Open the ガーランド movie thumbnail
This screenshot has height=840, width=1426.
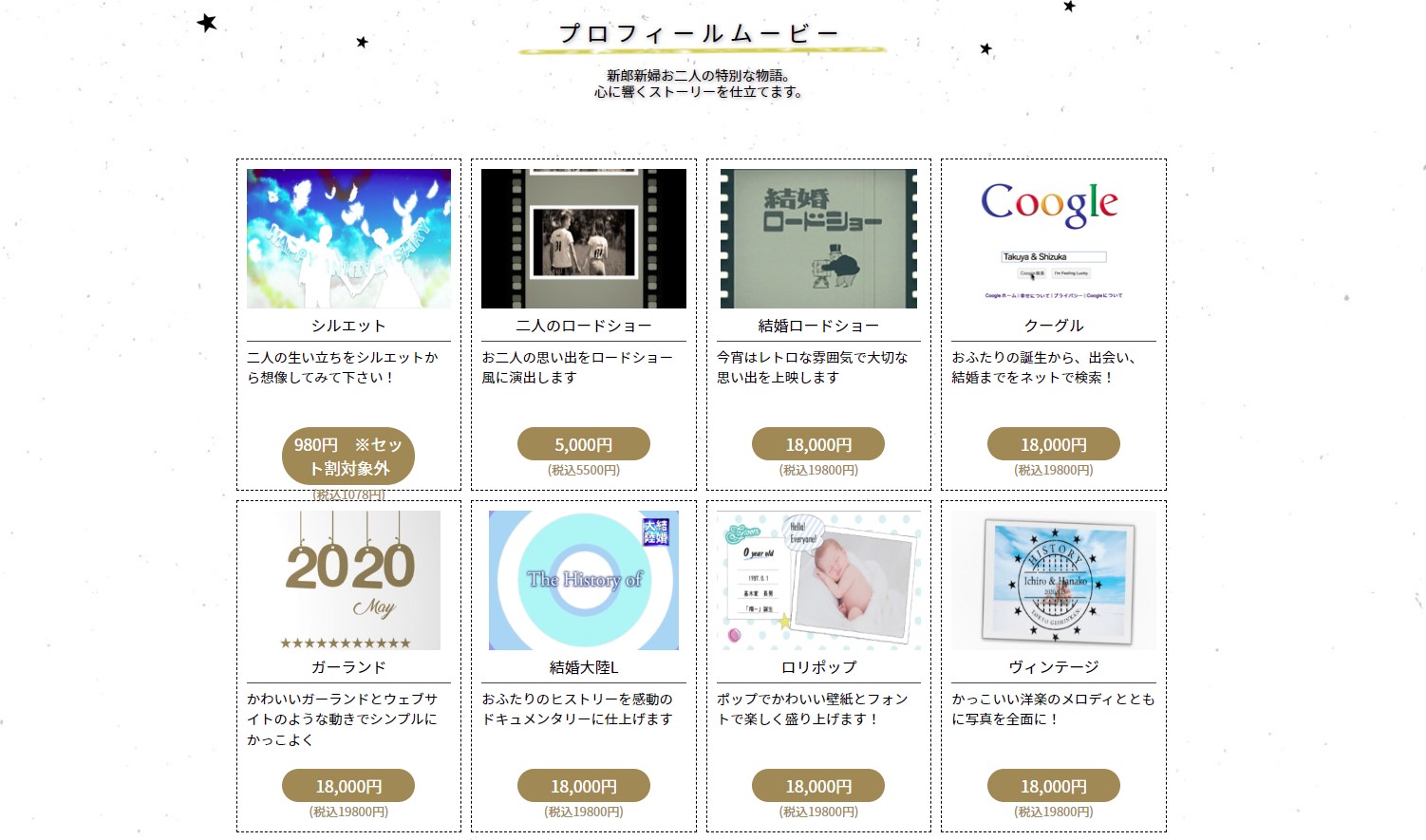[x=348, y=580]
